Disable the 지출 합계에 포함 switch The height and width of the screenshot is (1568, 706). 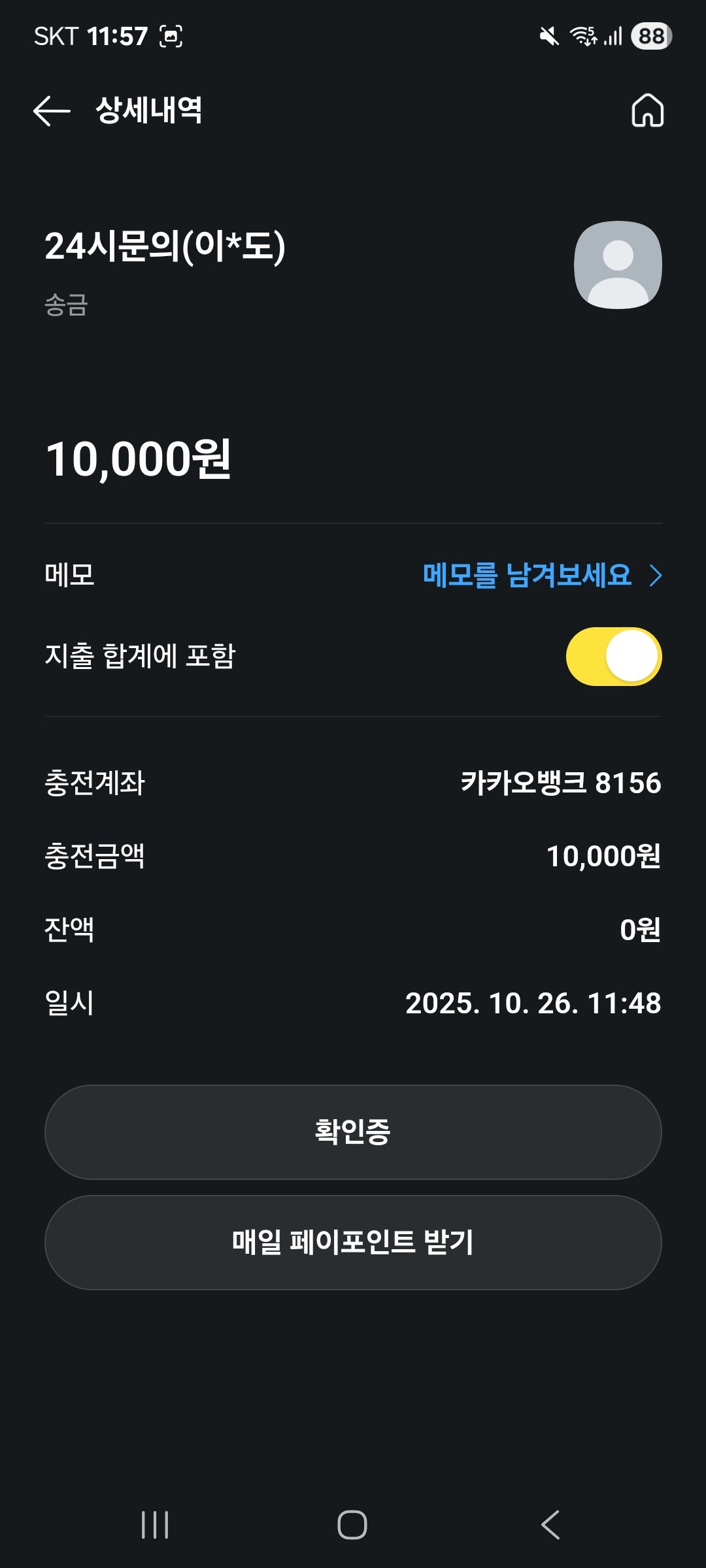pyautogui.click(x=613, y=657)
